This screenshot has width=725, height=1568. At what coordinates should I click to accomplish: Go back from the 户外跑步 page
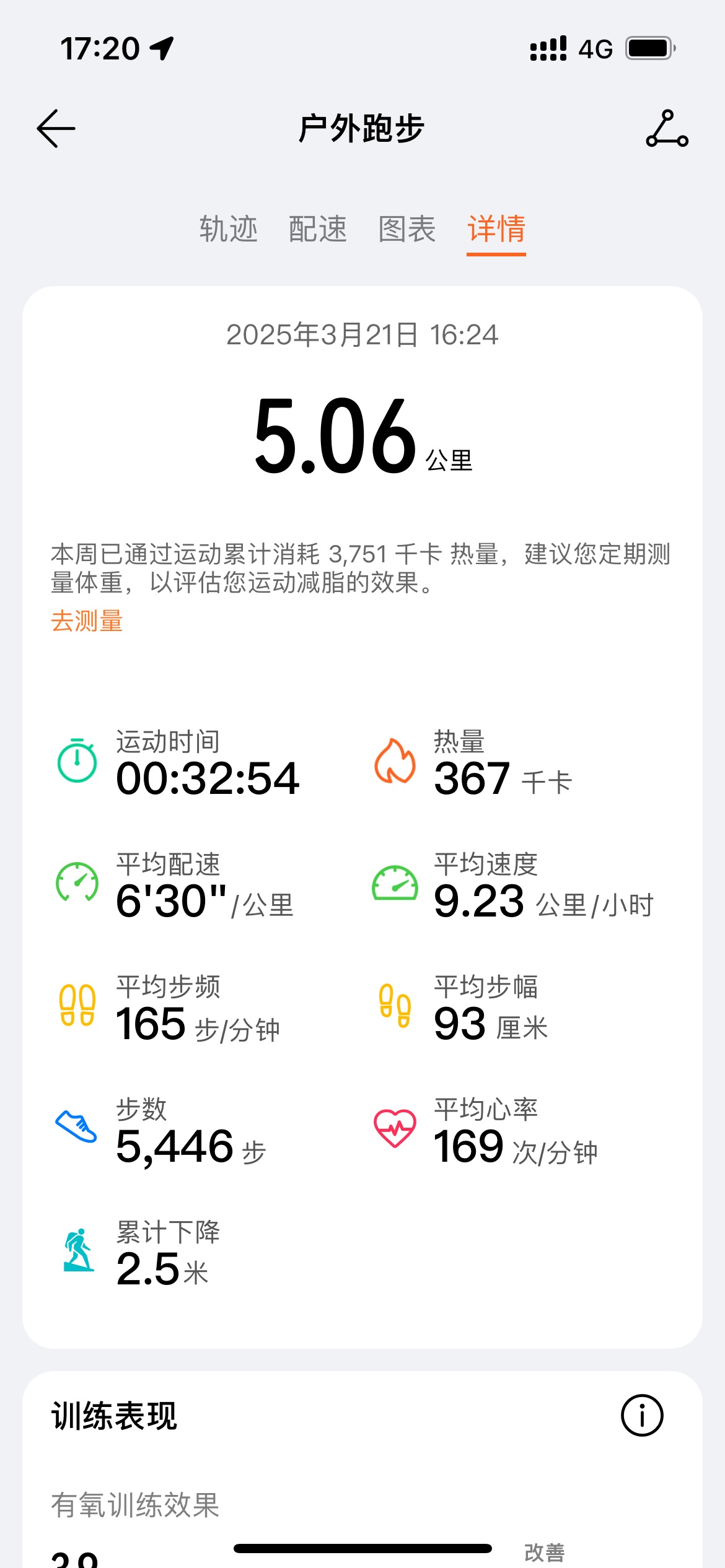pos(56,129)
